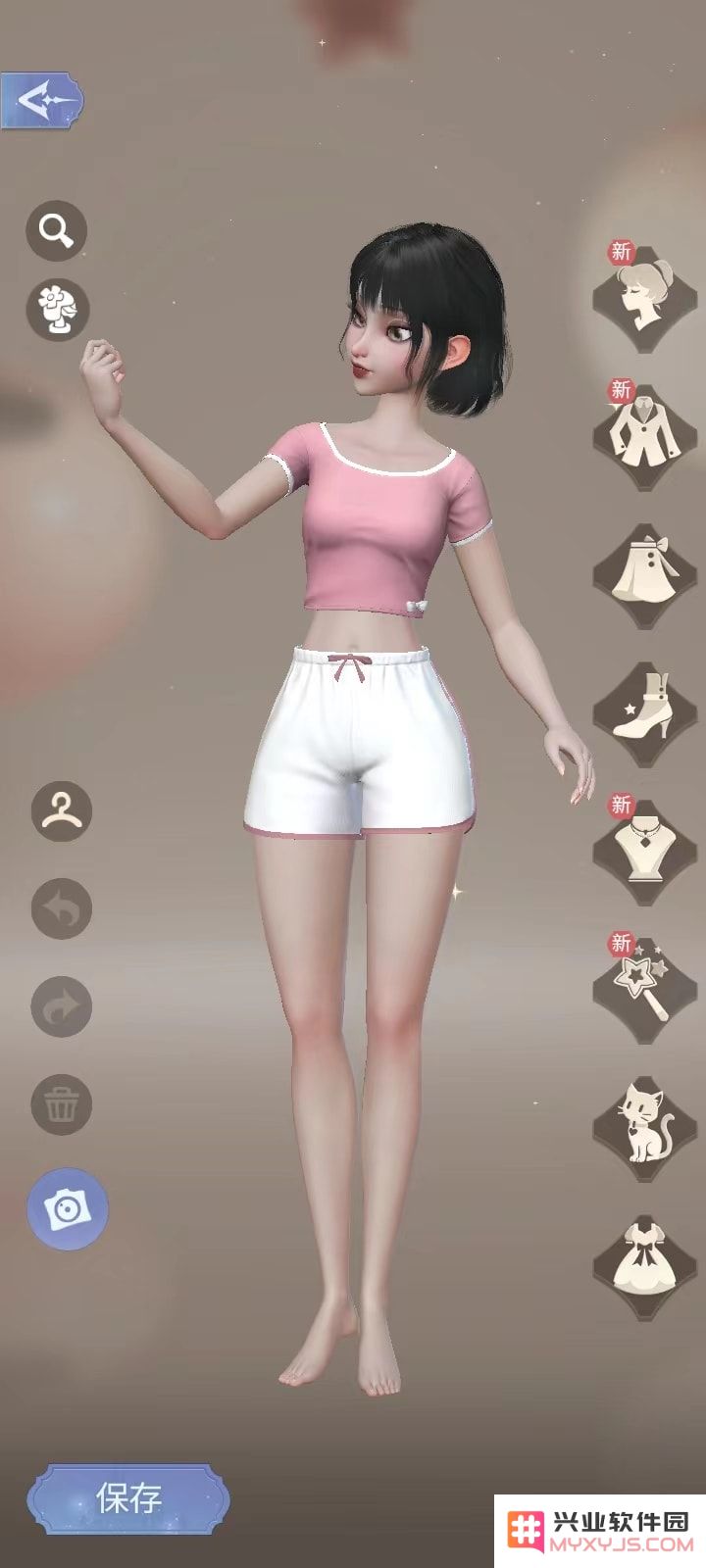Screen dimensions: 706x1568
Task: Take a photo with the camera button
Action: [x=67, y=1208]
